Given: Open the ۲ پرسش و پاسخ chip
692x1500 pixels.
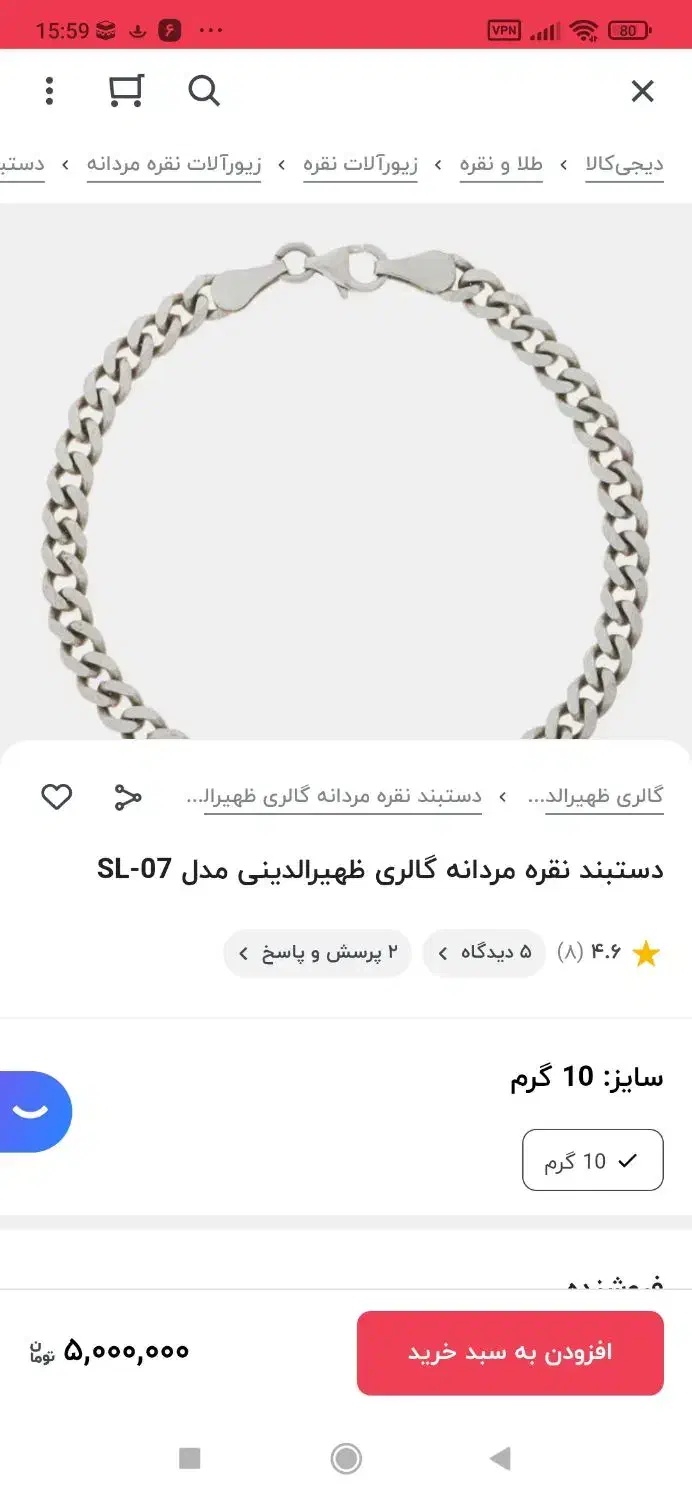Looking at the screenshot, I should (317, 953).
